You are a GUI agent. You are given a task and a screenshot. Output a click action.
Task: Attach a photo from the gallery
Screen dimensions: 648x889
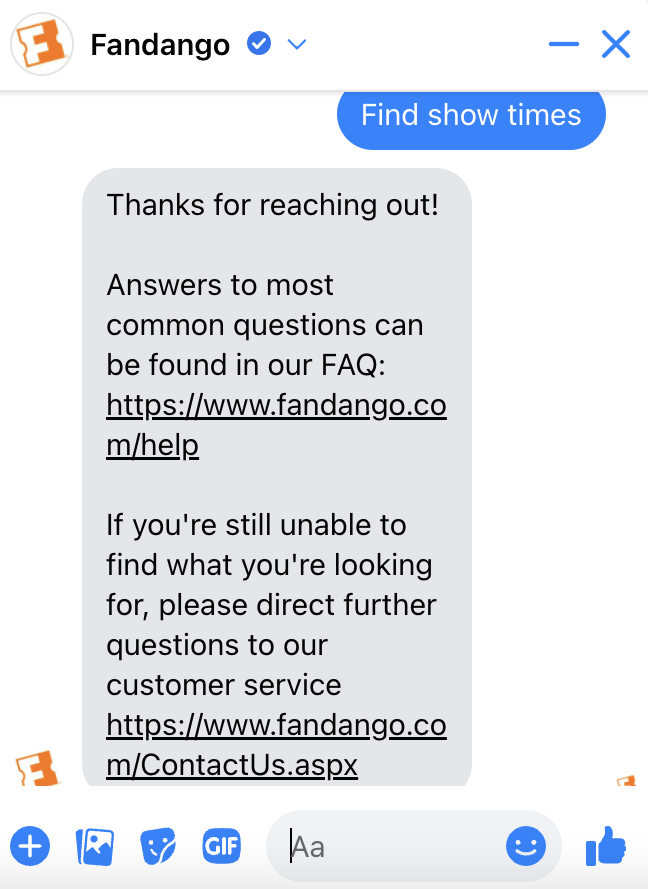tap(94, 847)
